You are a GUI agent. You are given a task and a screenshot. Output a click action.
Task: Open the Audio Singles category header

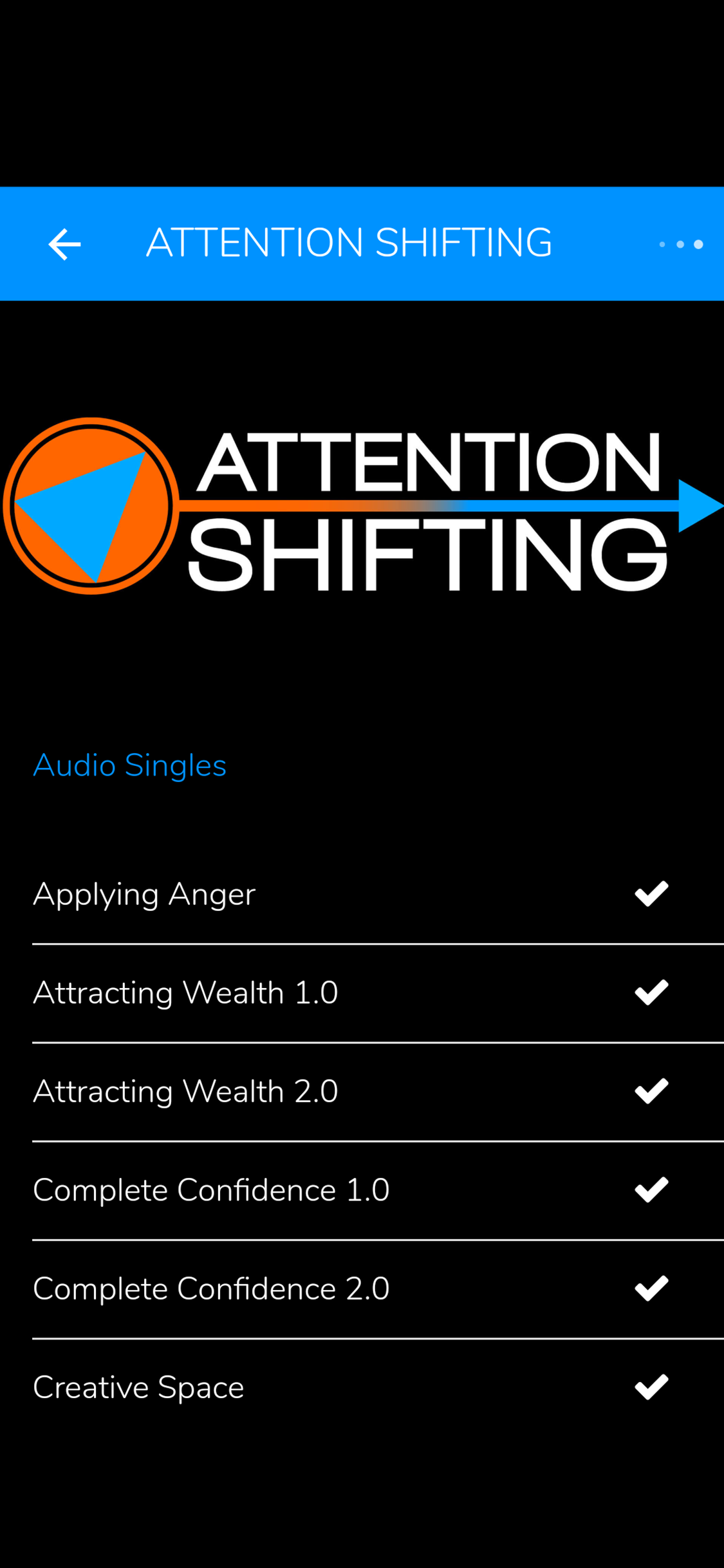(129, 765)
